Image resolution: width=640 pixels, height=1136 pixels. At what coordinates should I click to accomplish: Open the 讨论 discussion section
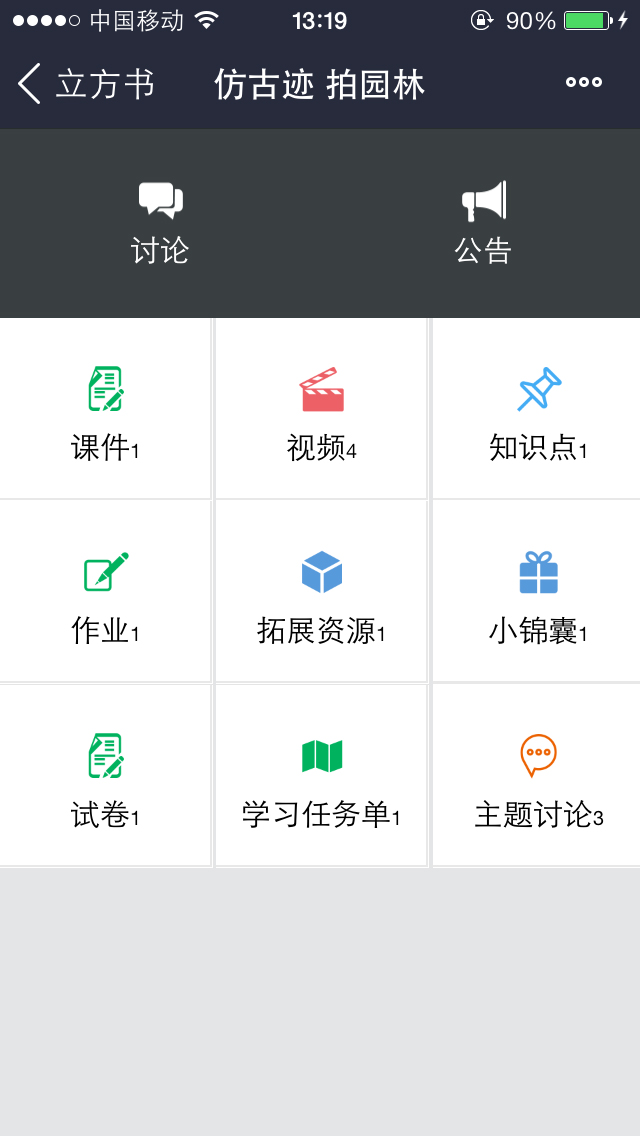pos(160,223)
